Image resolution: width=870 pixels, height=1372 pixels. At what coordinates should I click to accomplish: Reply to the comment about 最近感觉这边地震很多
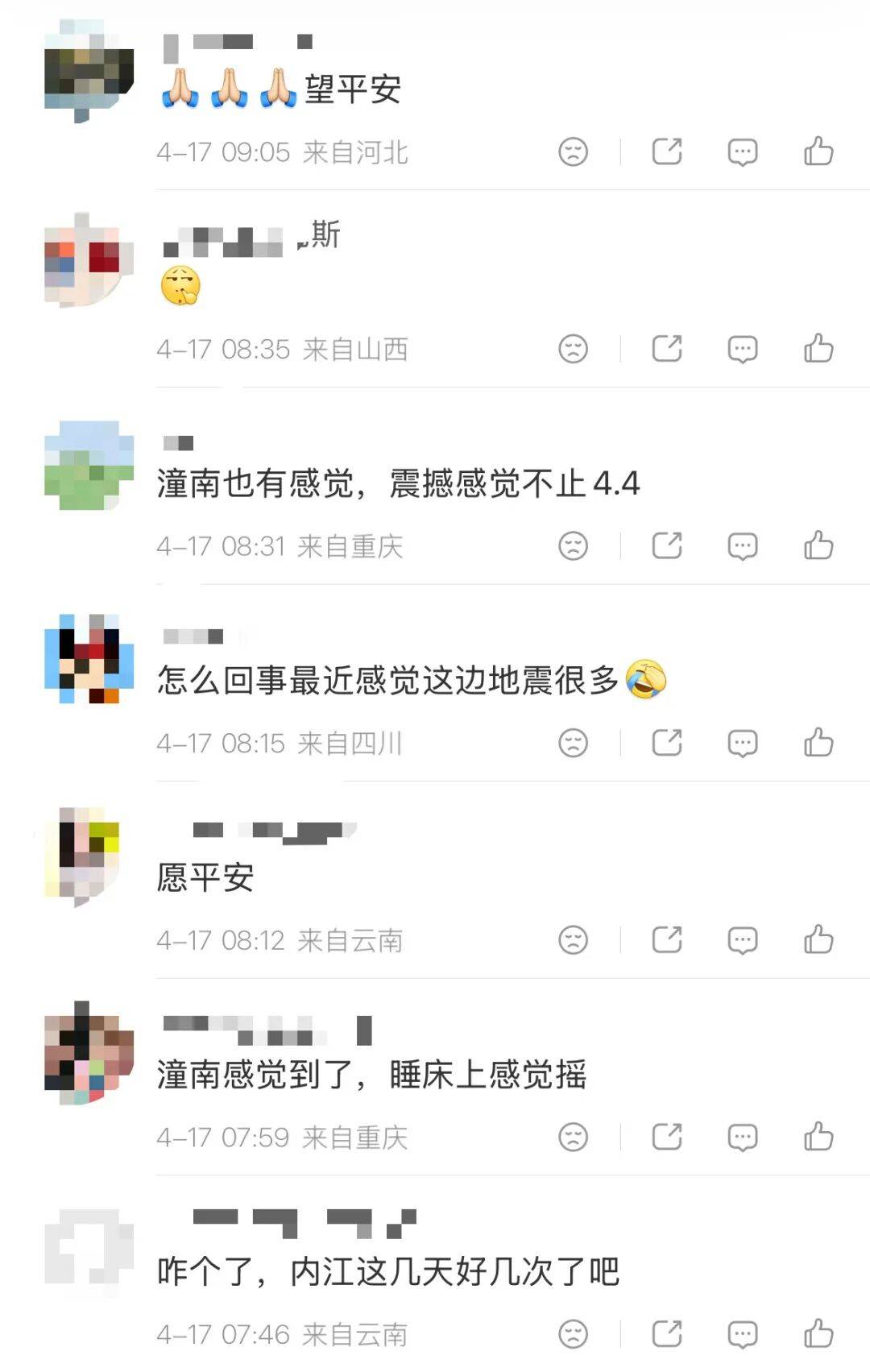click(x=742, y=743)
